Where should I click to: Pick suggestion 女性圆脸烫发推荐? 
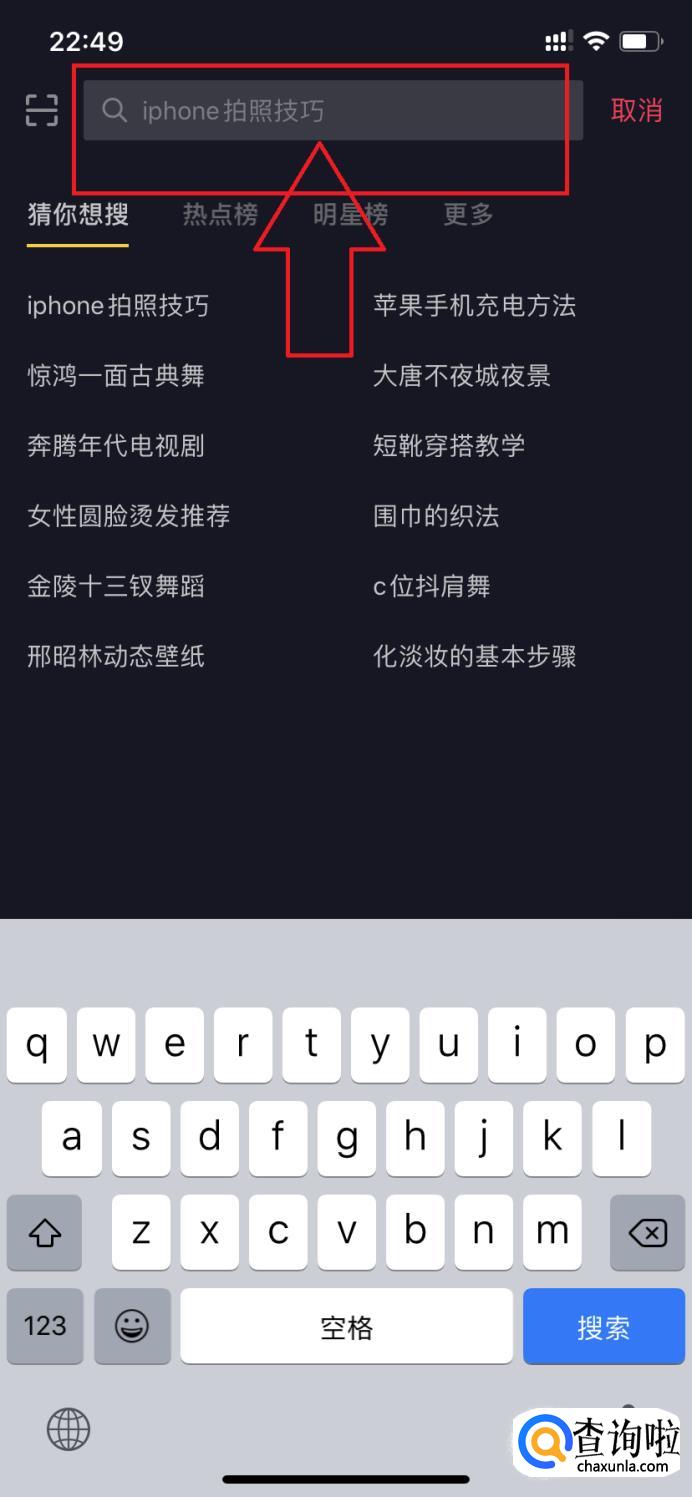coord(129,516)
